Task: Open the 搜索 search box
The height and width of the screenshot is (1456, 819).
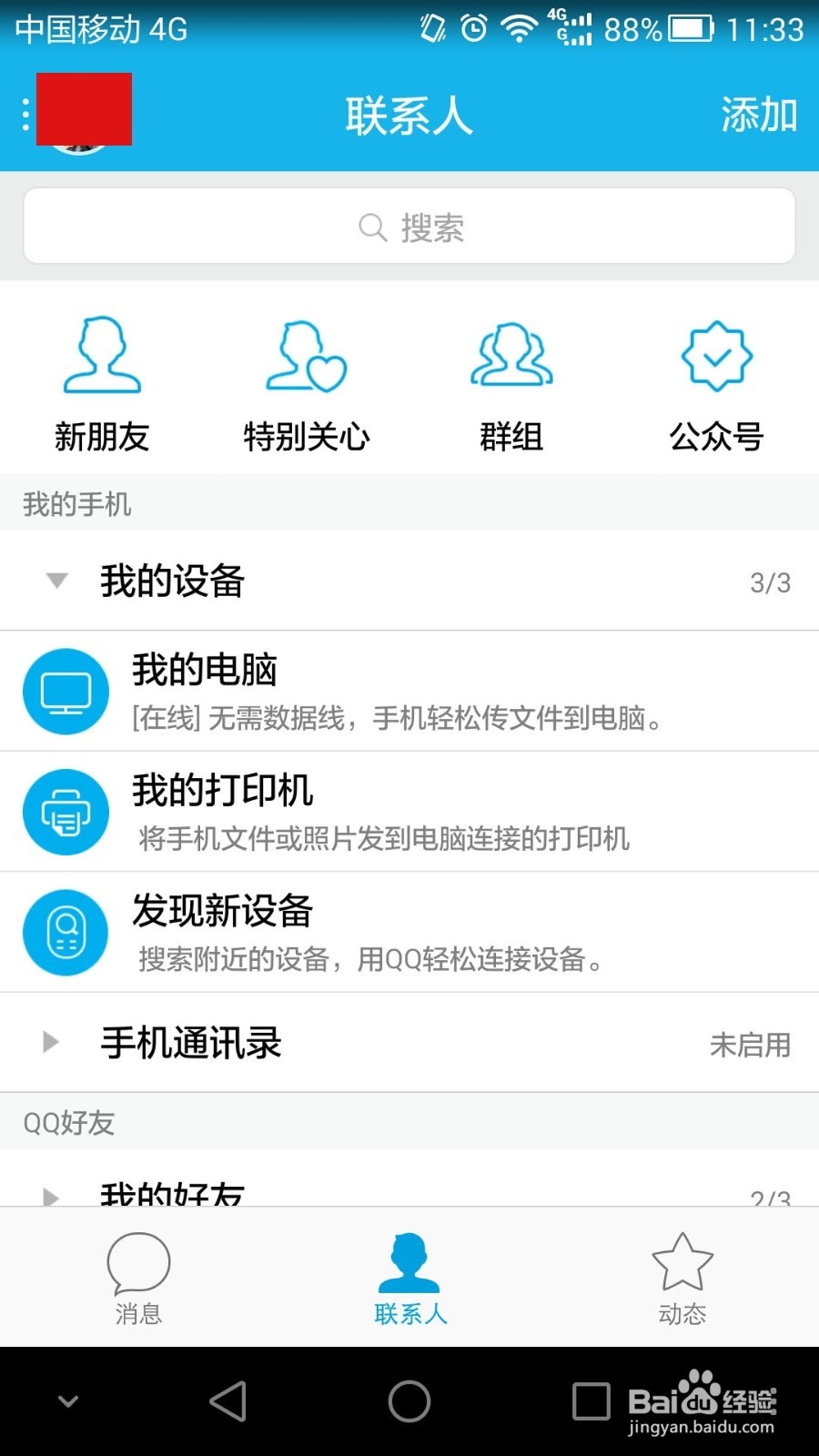Action: click(409, 227)
